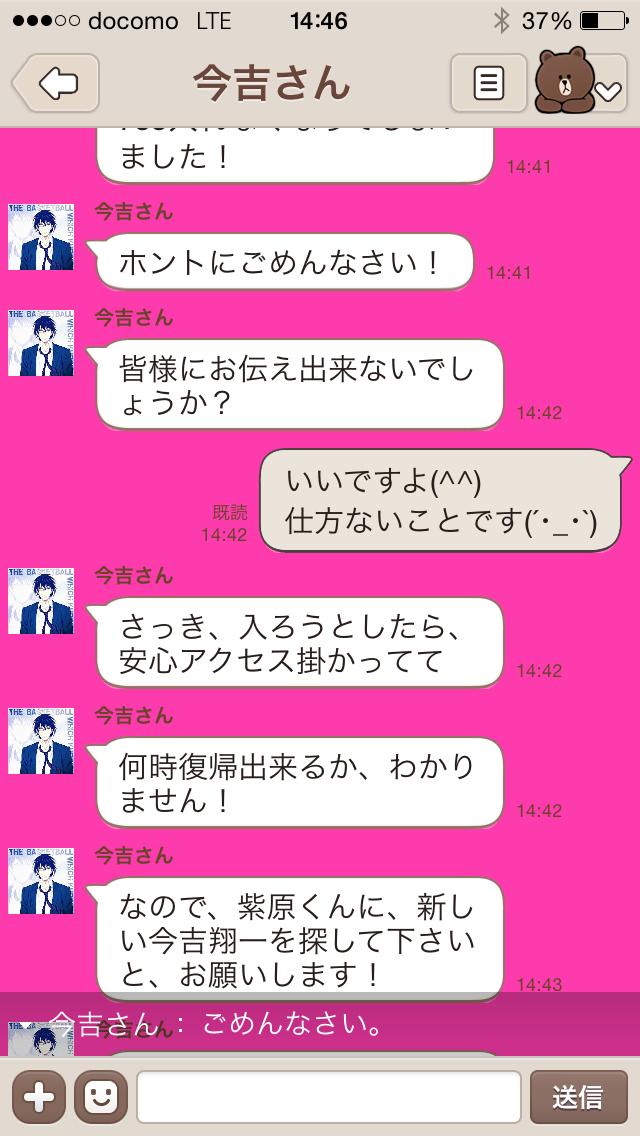Open the notes list icon
Screen dimensions: 640x1136
coord(488,83)
